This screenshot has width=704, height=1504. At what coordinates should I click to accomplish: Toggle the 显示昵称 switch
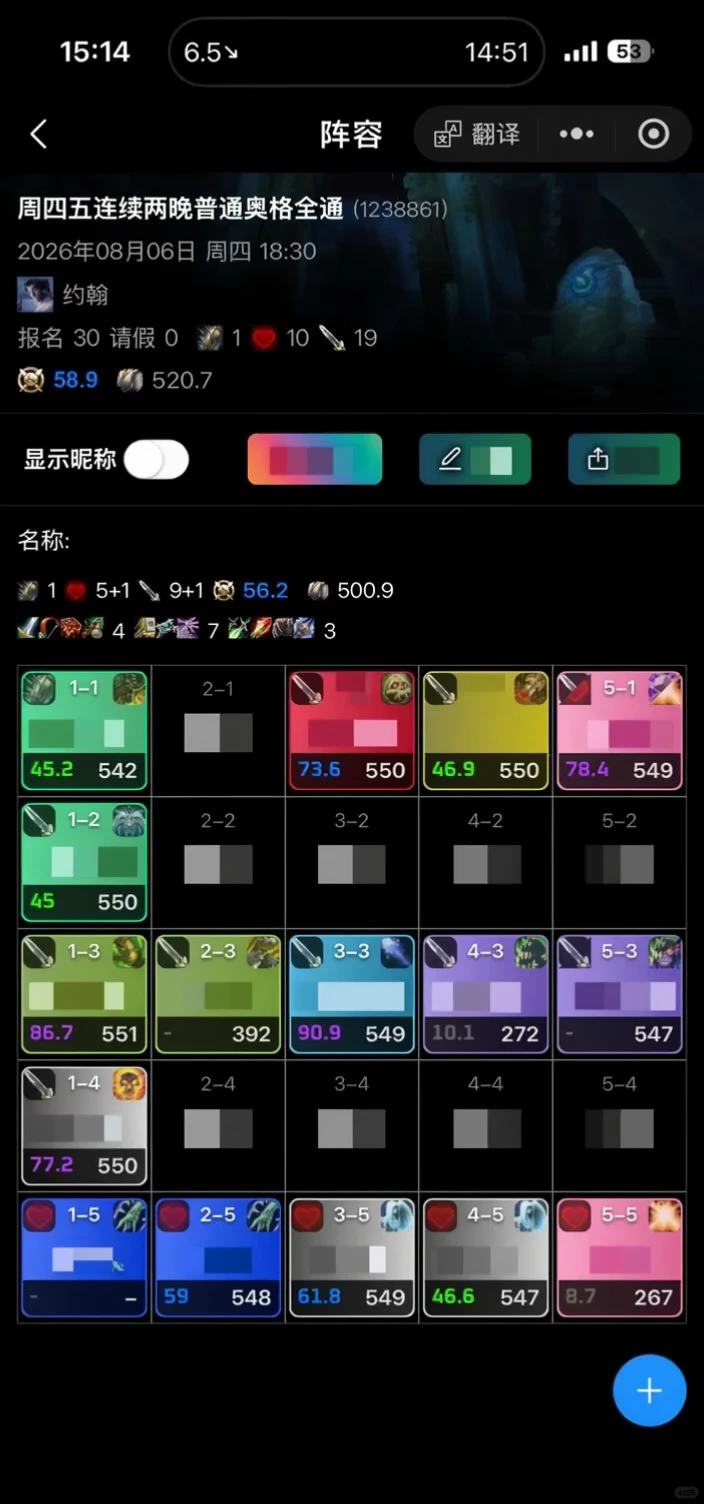pos(157,460)
